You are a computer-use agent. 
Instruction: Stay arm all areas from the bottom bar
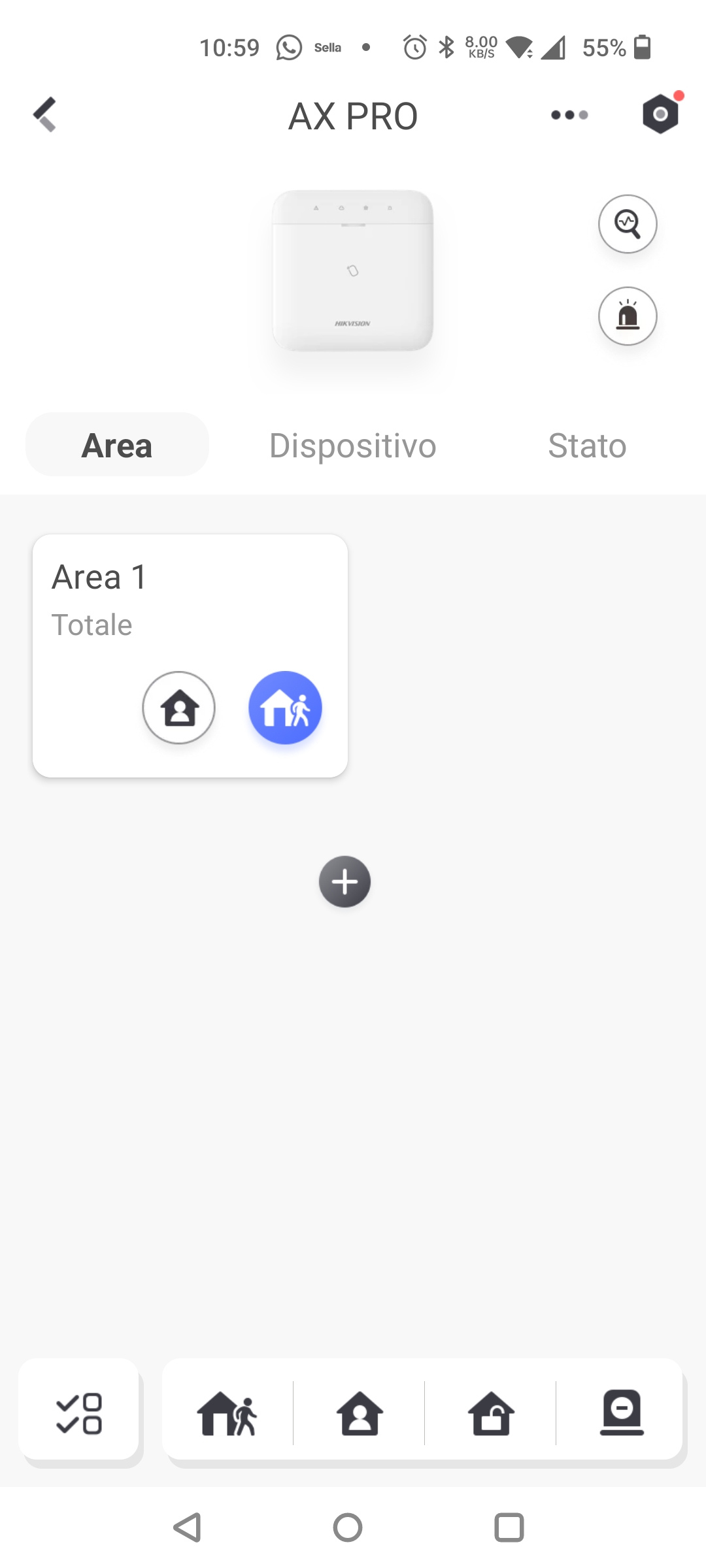(x=359, y=1413)
